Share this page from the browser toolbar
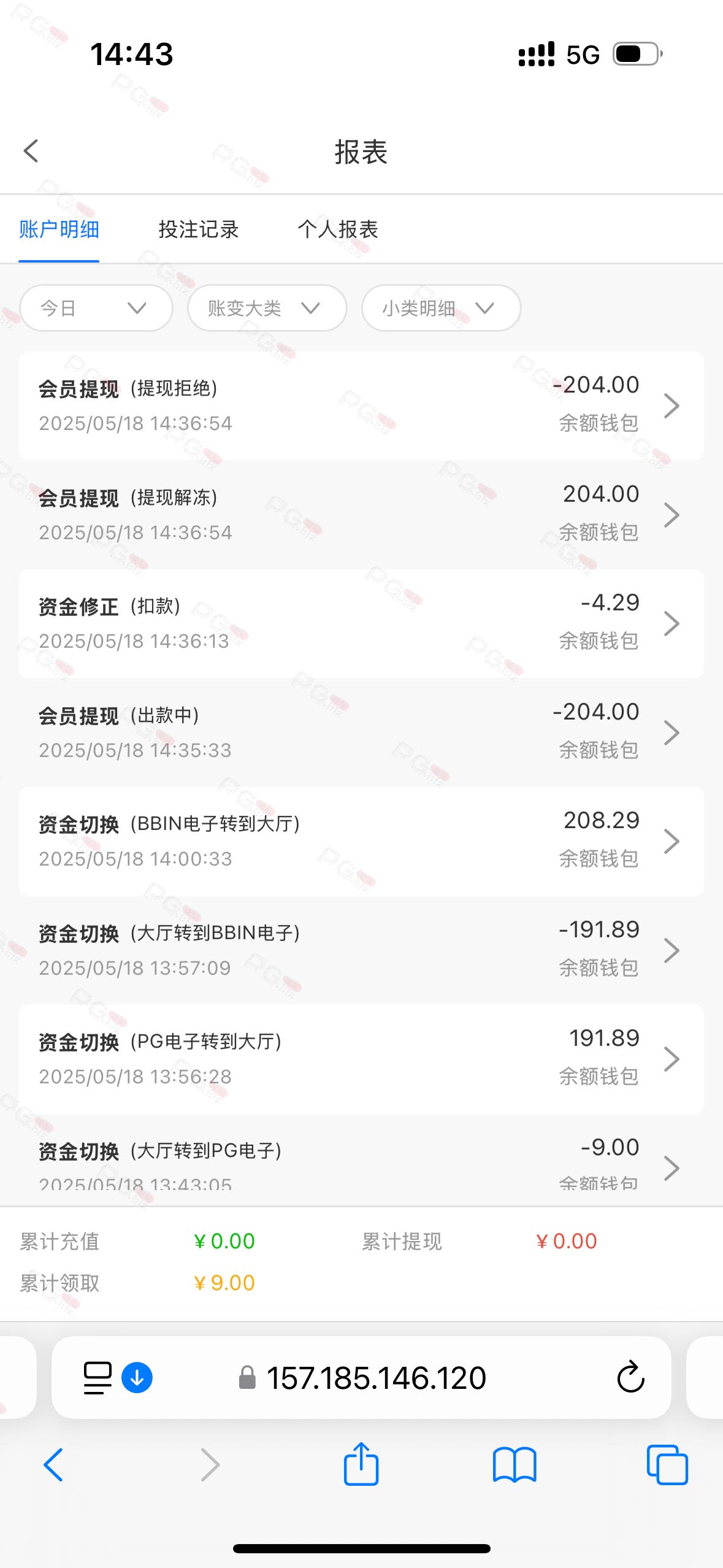The width and height of the screenshot is (723, 1568). coord(361,1465)
